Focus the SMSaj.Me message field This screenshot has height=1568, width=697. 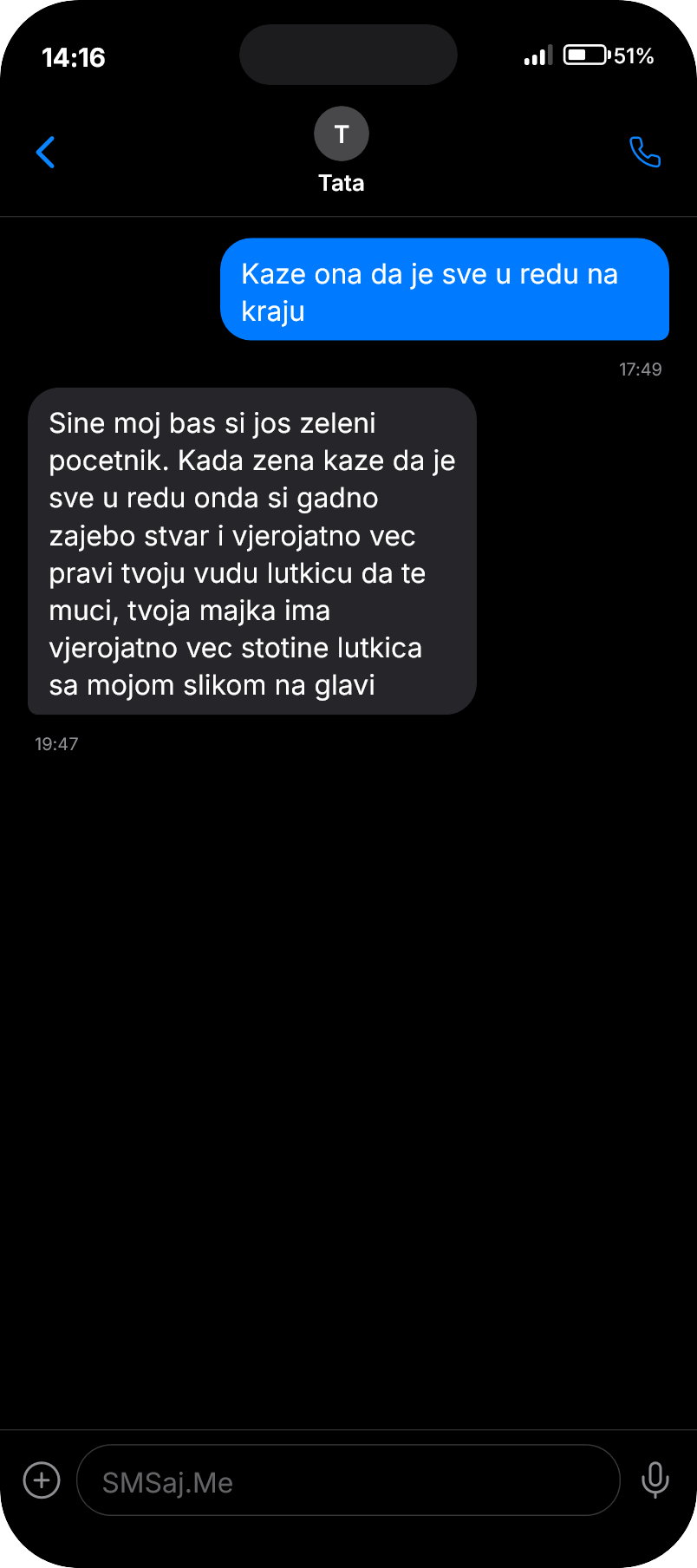point(347,1480)
